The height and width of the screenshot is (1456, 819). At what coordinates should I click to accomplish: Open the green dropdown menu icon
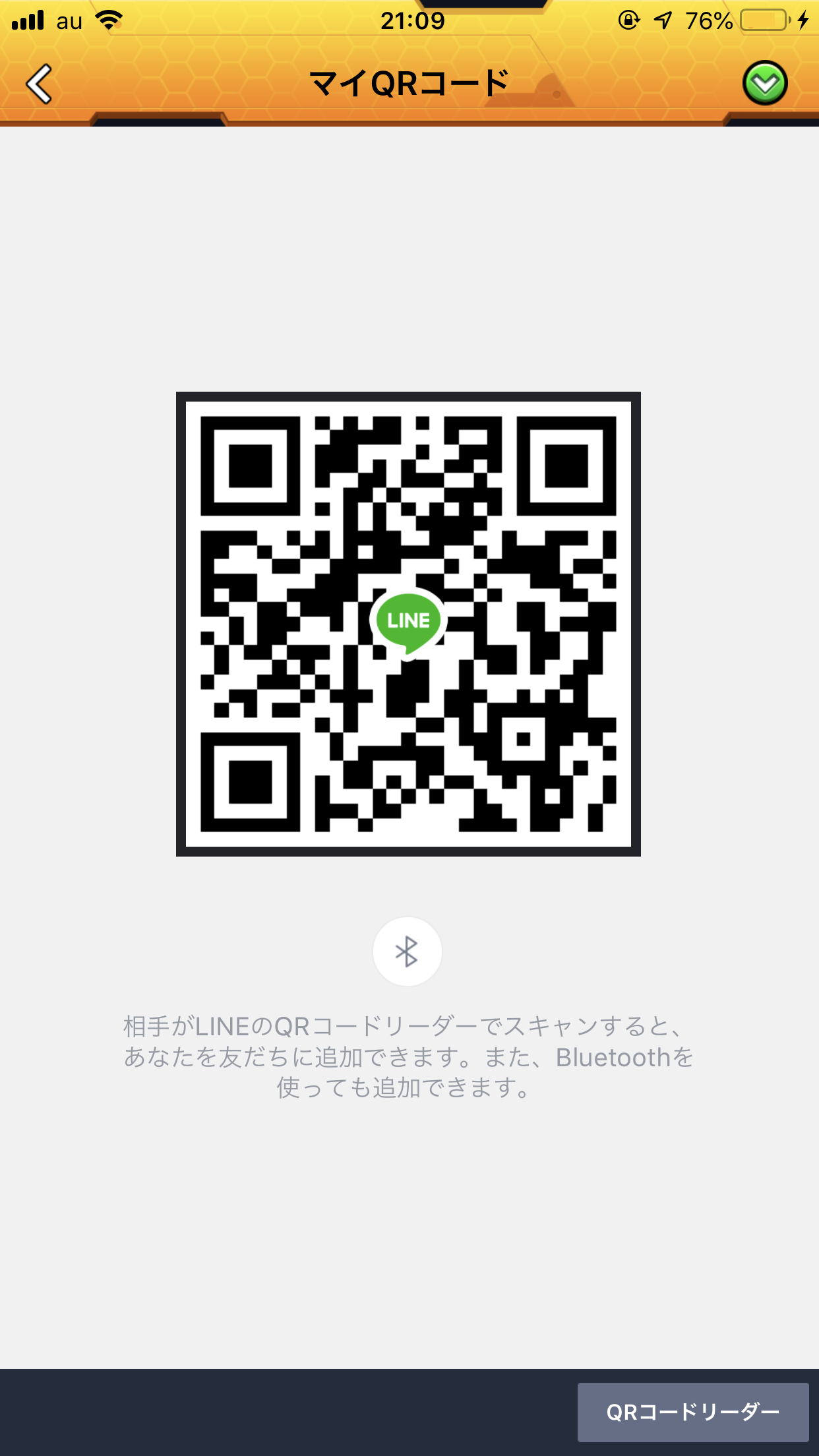(765, 84)
